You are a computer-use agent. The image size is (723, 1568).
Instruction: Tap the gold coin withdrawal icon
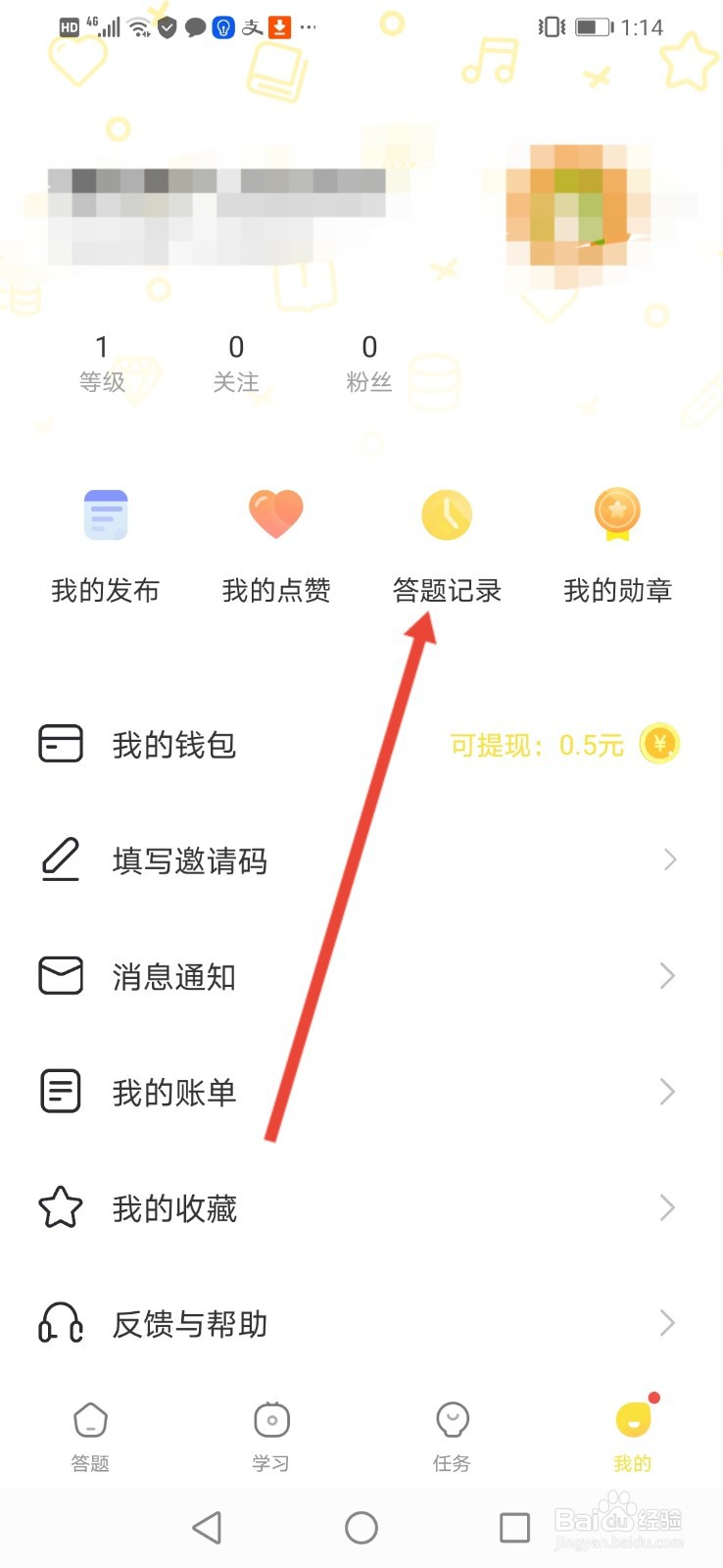click(x=659, y=743)
